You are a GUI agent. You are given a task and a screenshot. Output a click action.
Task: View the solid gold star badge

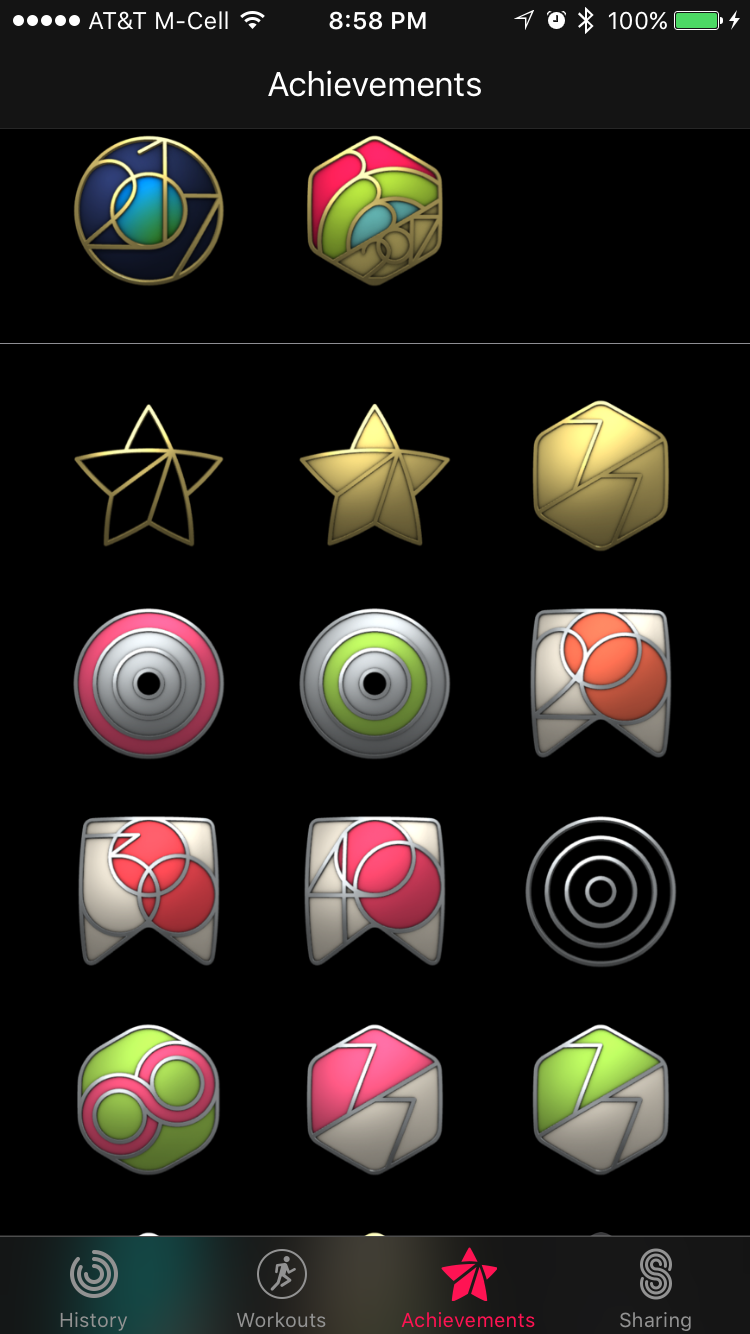[375, 476]
